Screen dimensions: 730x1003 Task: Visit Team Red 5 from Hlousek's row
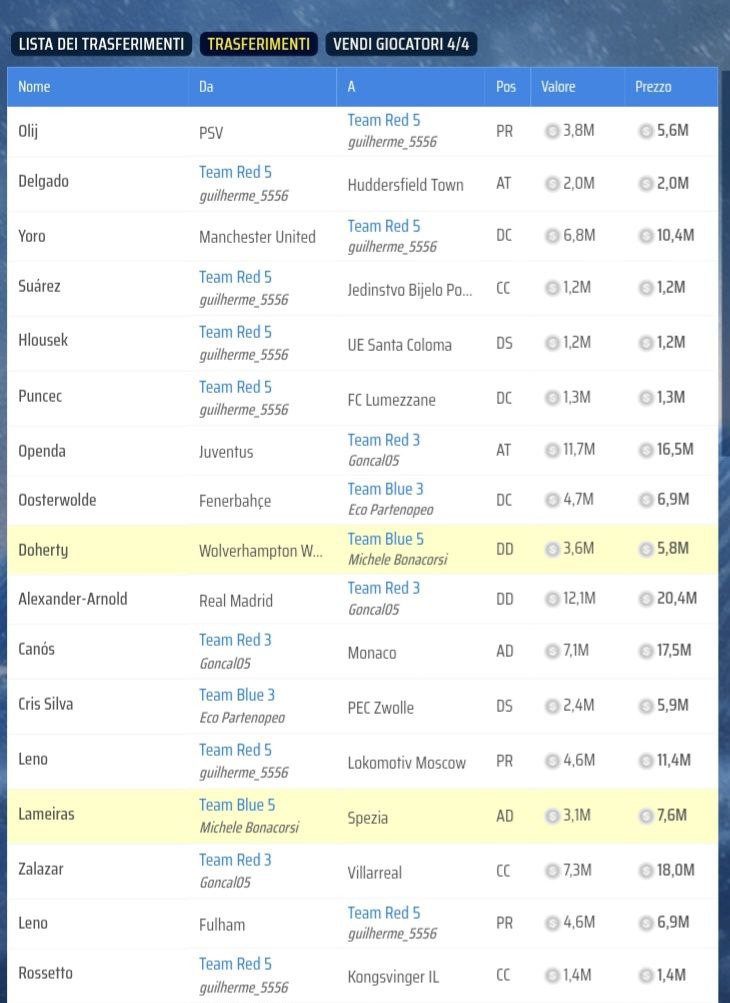pos(235,332)
